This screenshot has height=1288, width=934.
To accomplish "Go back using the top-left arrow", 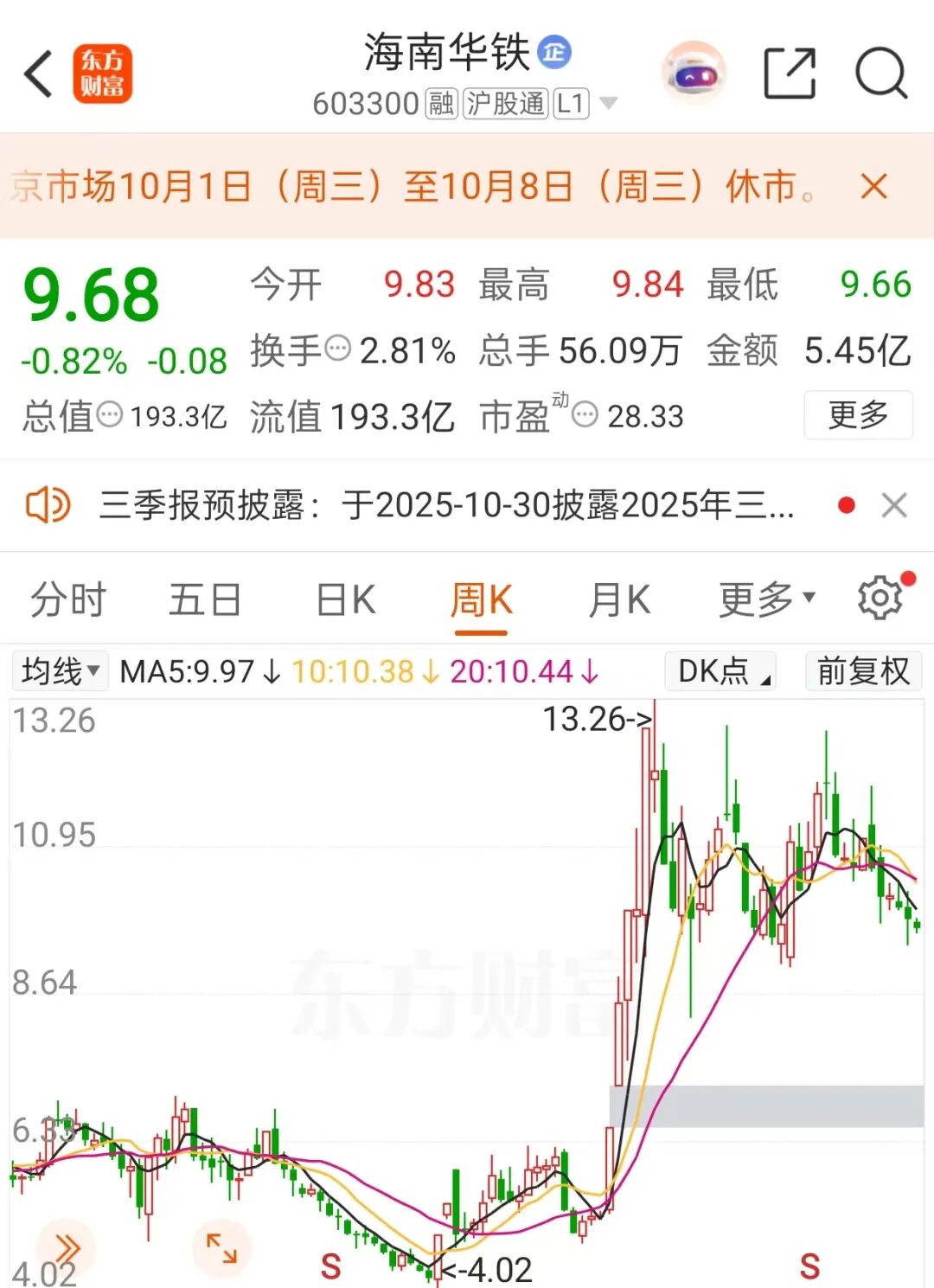I will click(39, 74).
